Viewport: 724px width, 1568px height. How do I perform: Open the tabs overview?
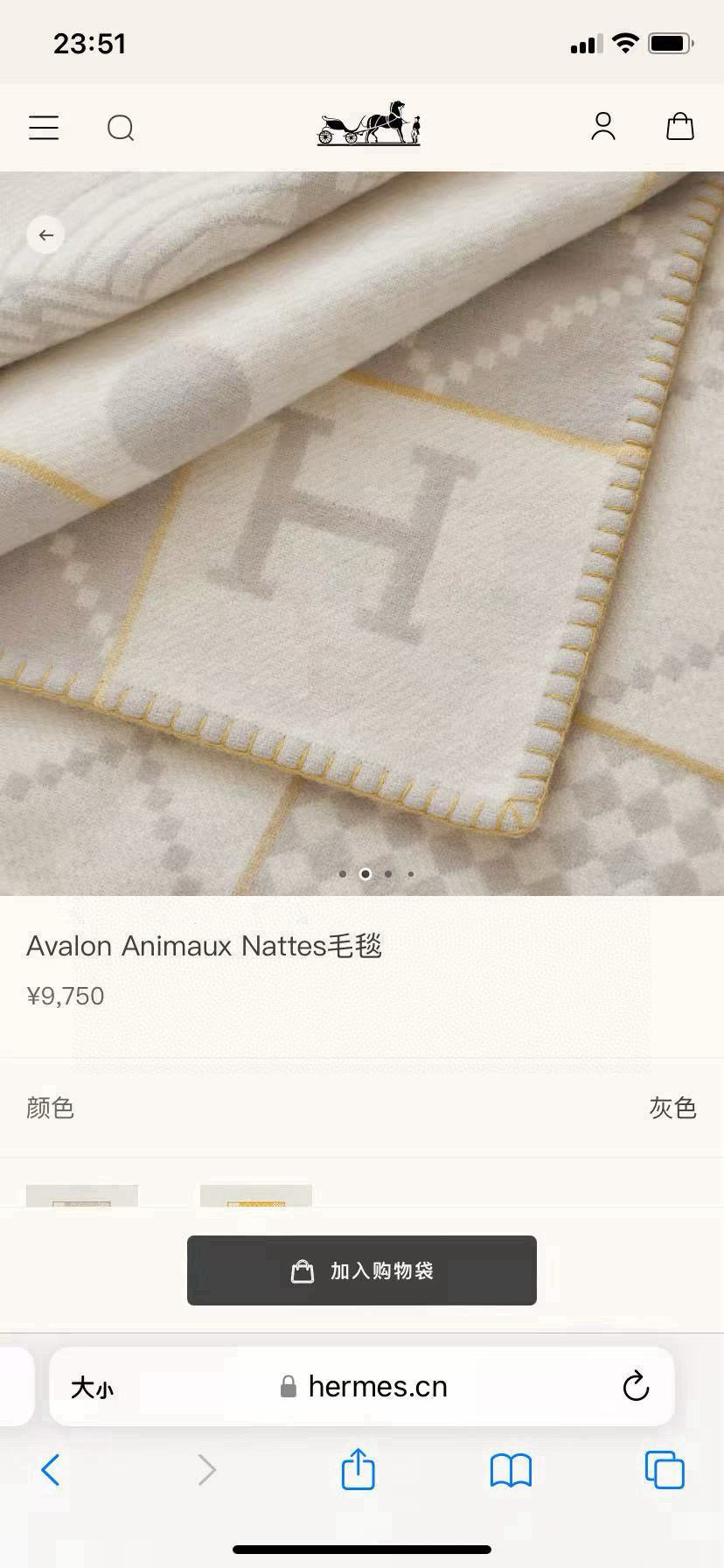(x=664, y=1470)
